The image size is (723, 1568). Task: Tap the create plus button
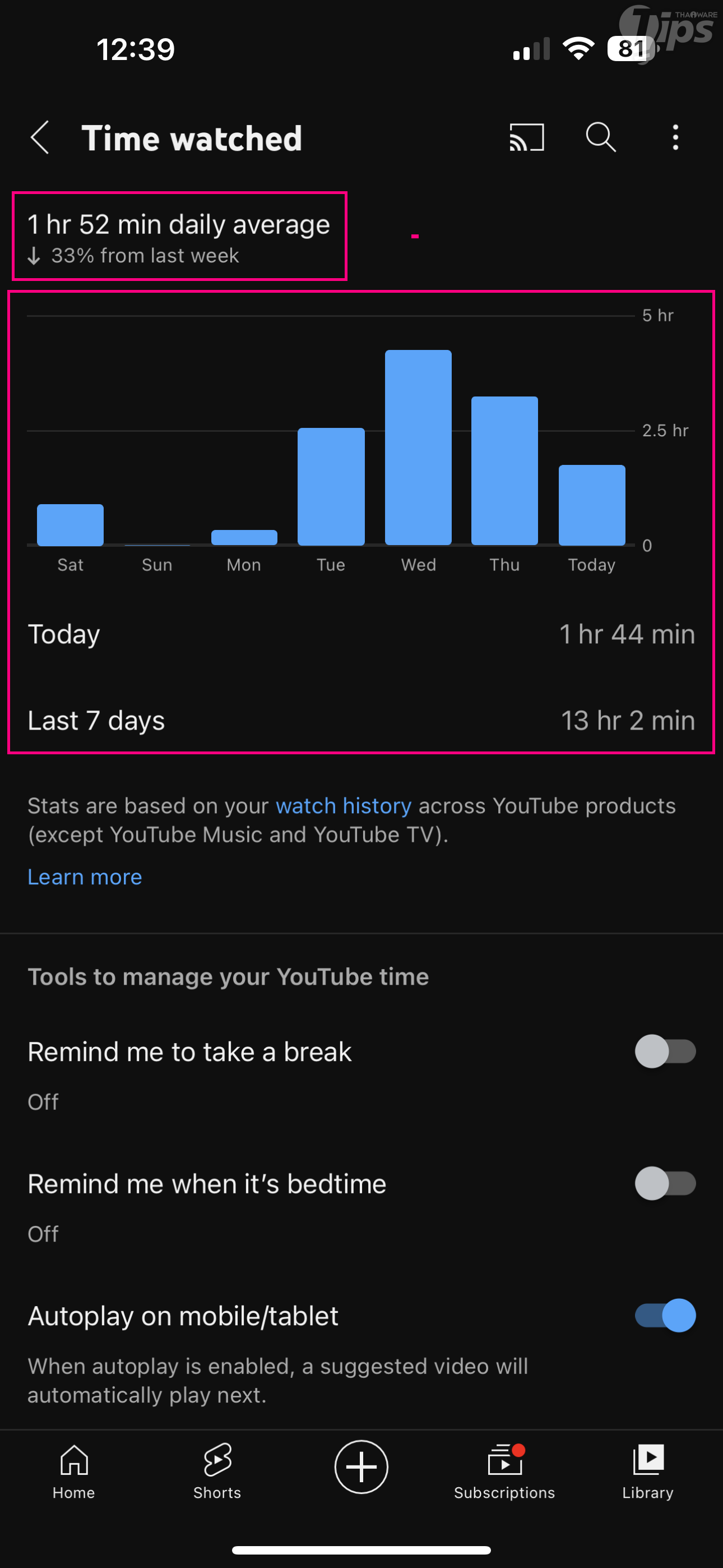361,1467
